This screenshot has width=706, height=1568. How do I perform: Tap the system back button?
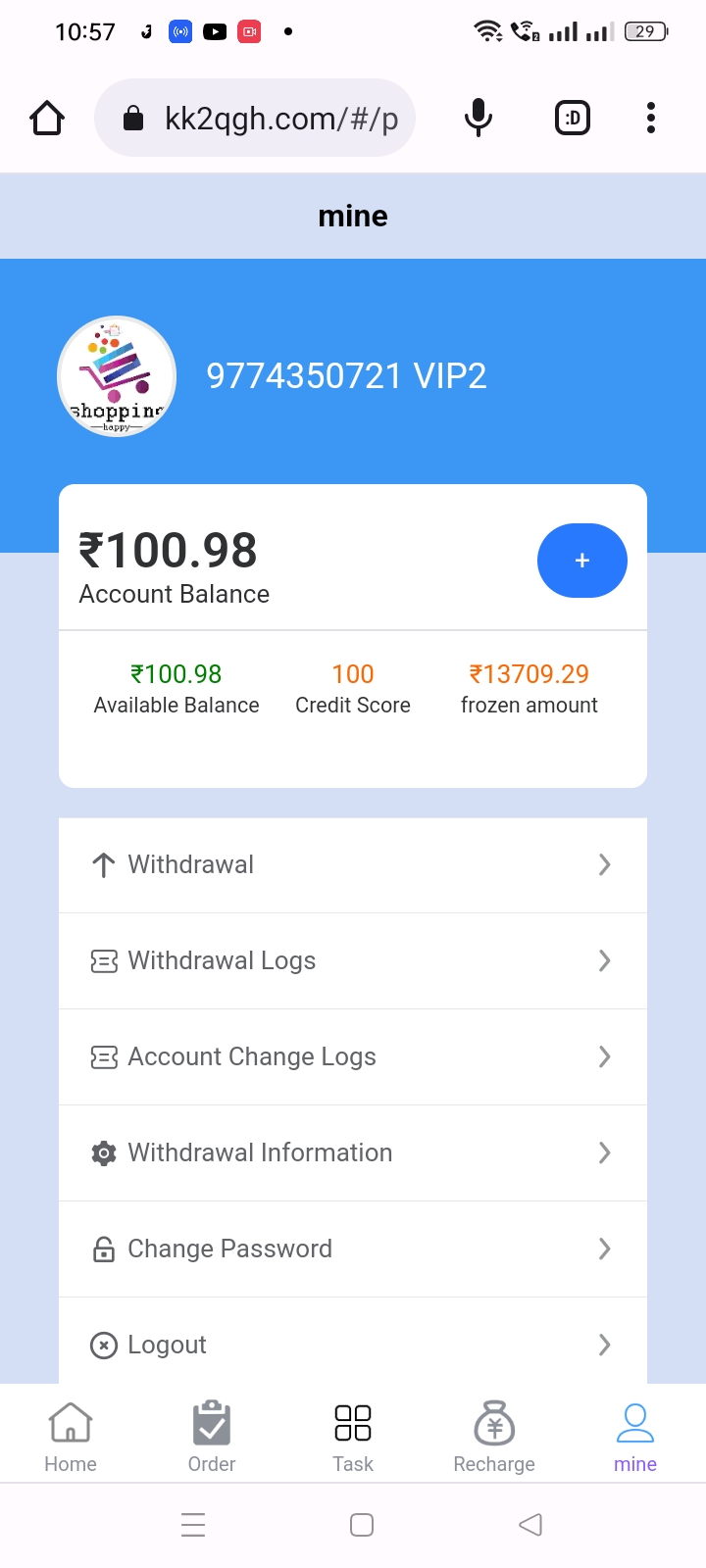pos(530,1525)
